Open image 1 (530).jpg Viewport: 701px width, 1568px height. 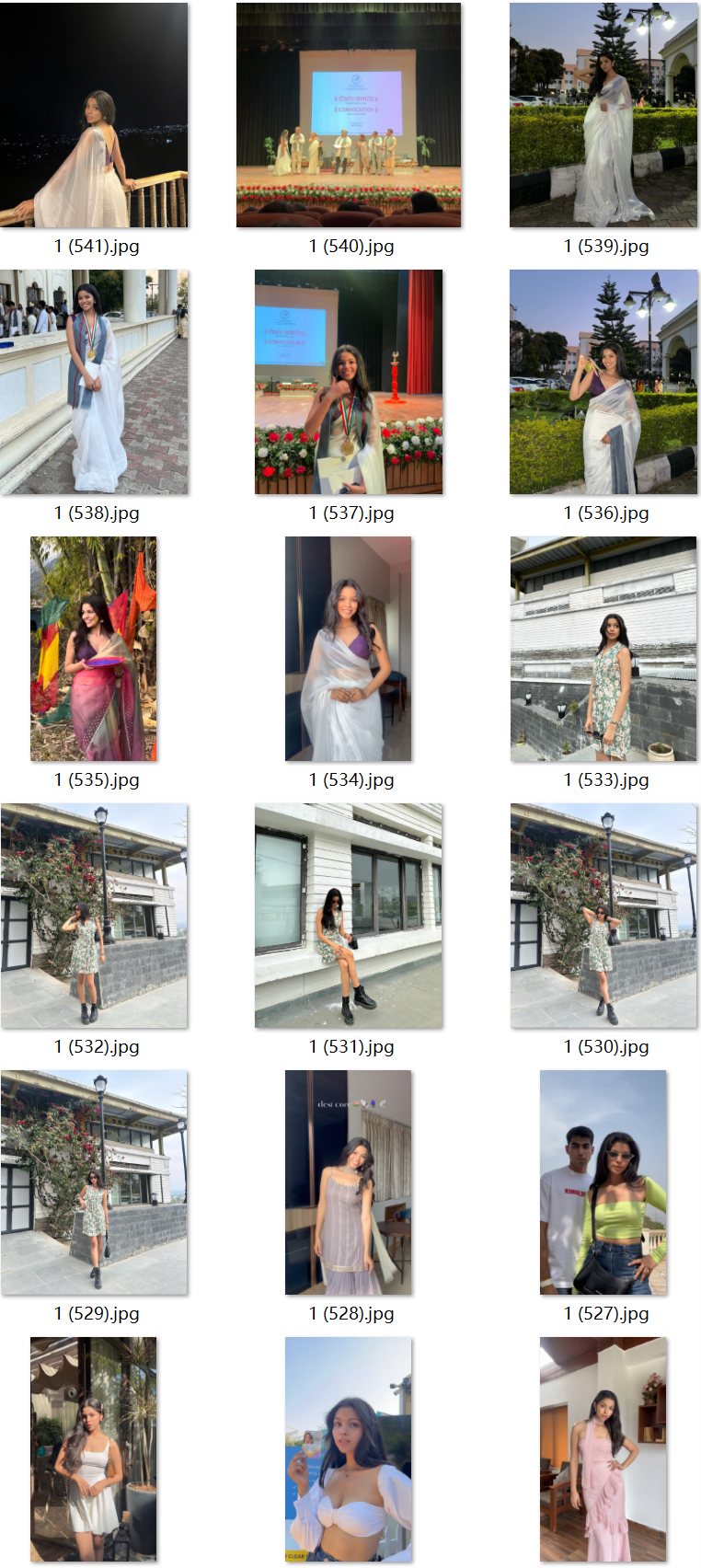pos(603,916)
